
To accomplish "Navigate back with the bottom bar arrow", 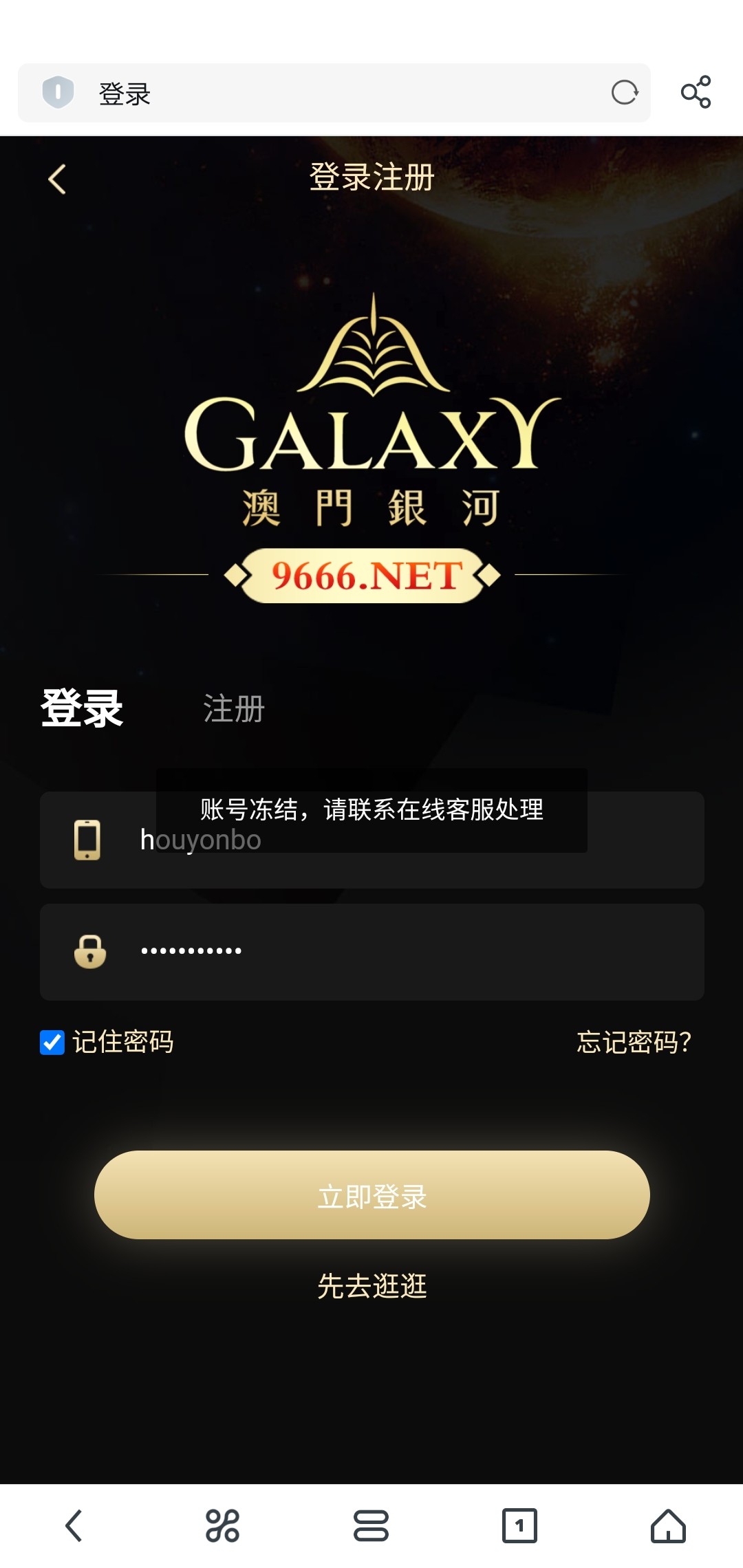I will [74, 1526].
